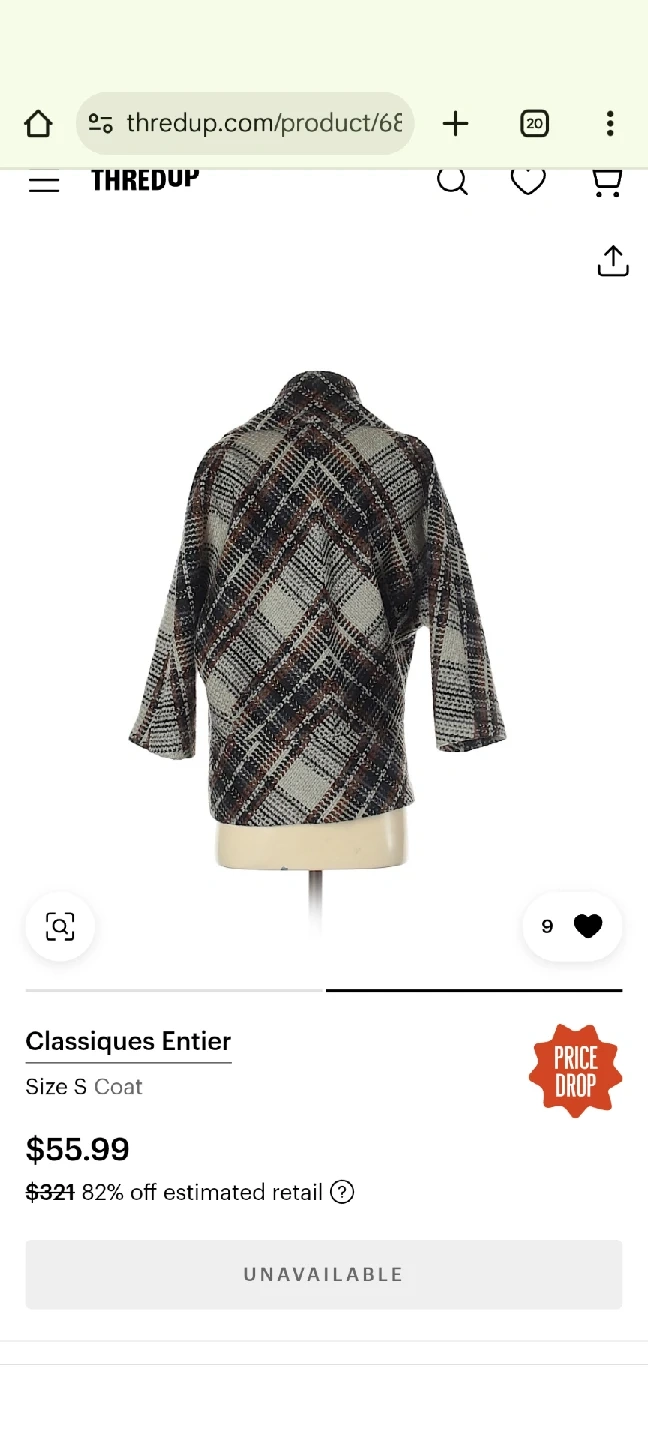The height and width of the screenshot is (1440, 648).
Task: Open the browser overflow menu
Action: pos(610,124)
